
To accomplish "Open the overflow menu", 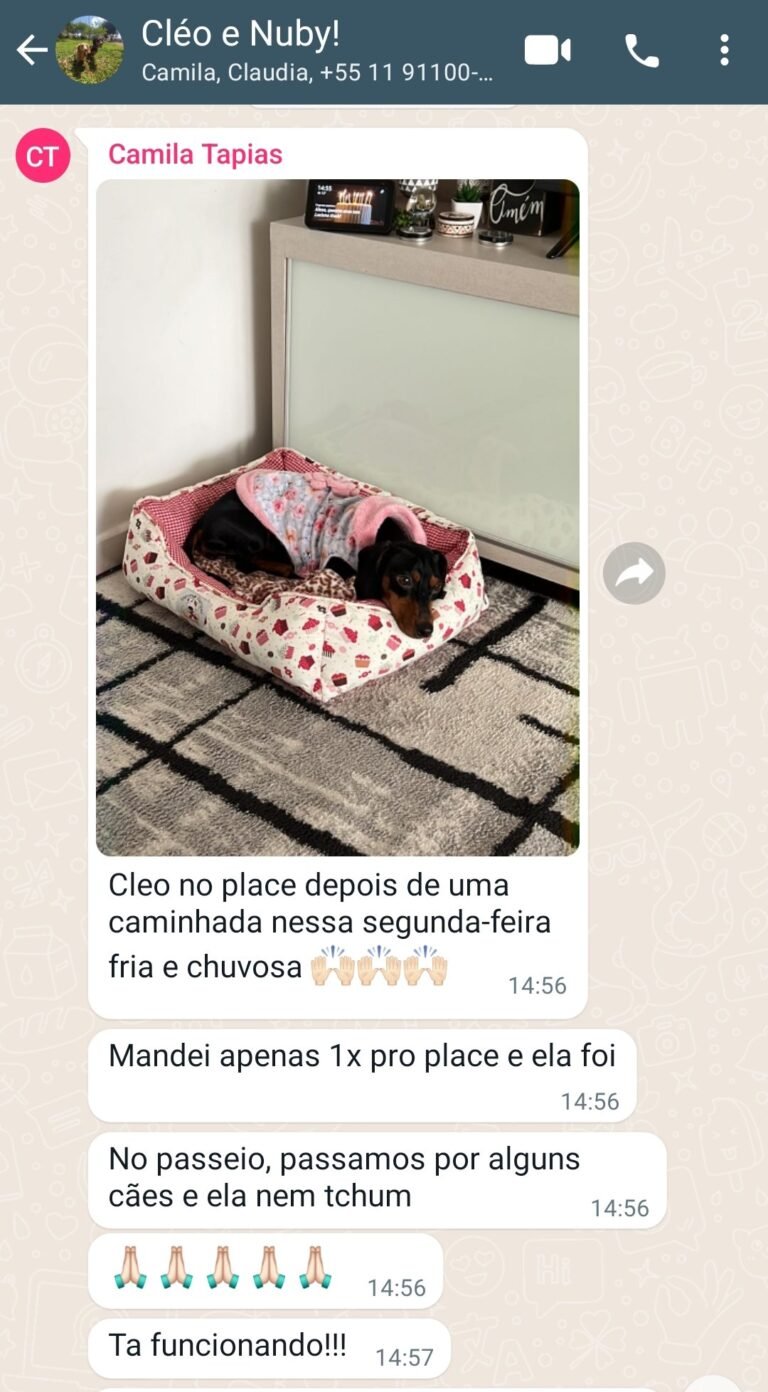I will (724, 50).
